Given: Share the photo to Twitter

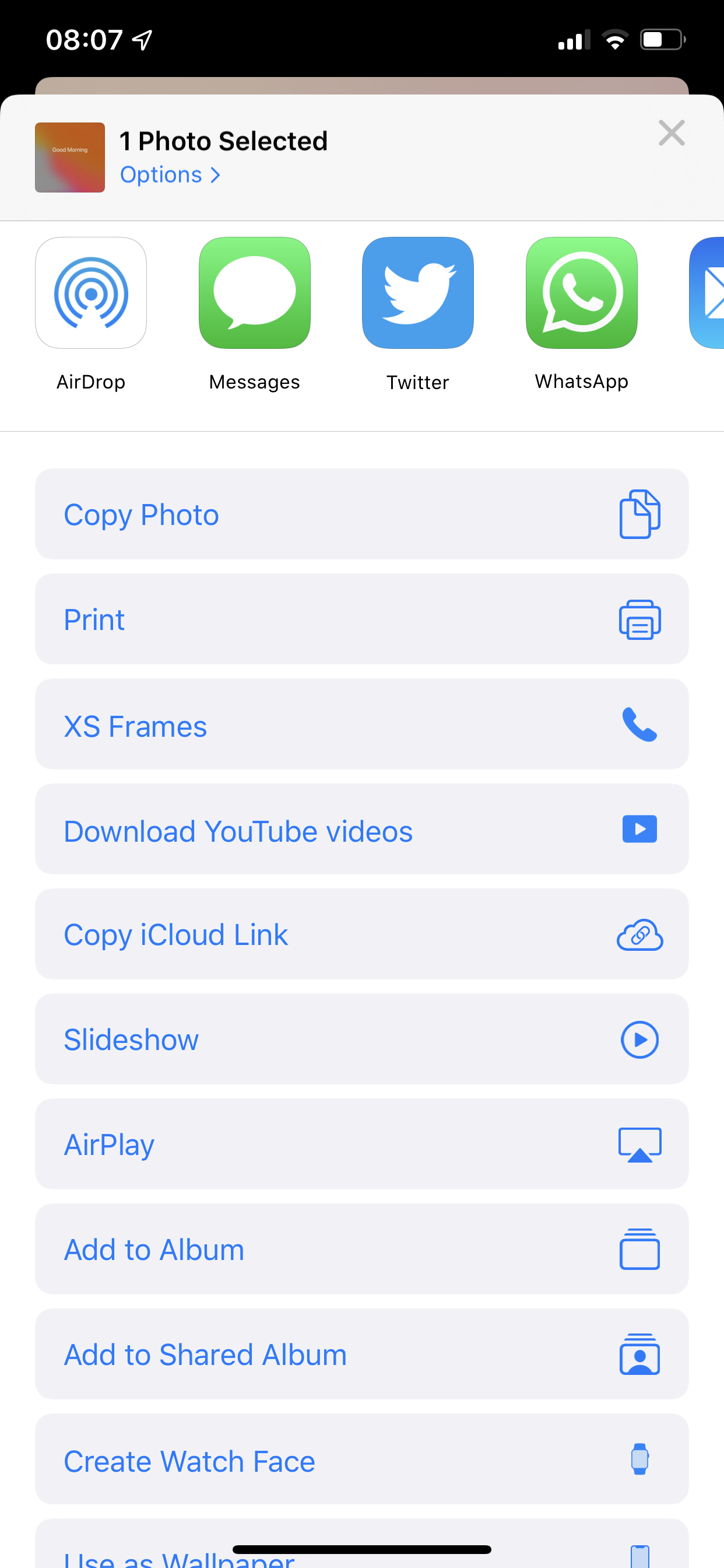Looking at the screenshot, I should (417, 293).
